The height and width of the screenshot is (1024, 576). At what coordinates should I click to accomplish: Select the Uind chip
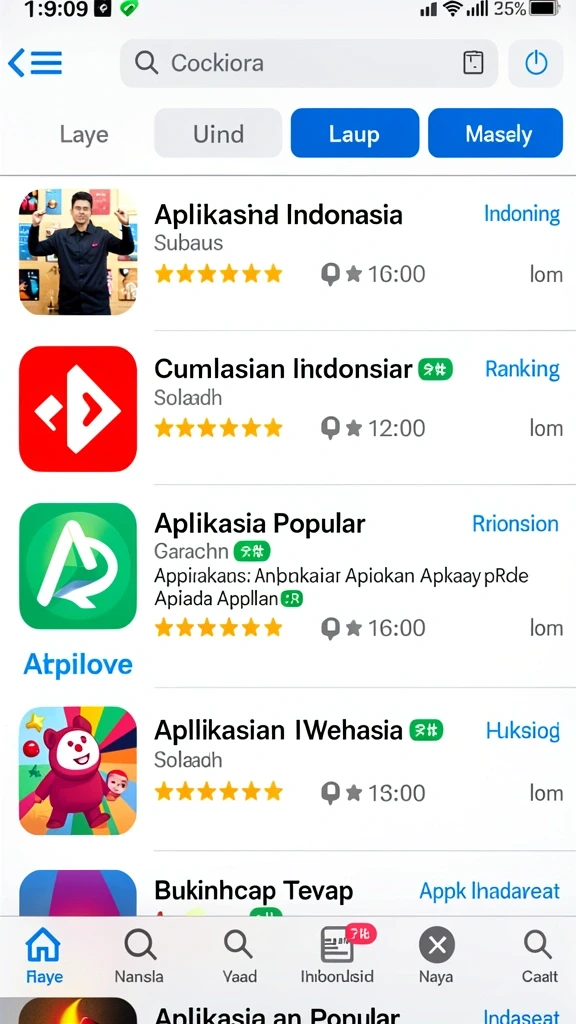pyautogui.click(x=218, y=133)
